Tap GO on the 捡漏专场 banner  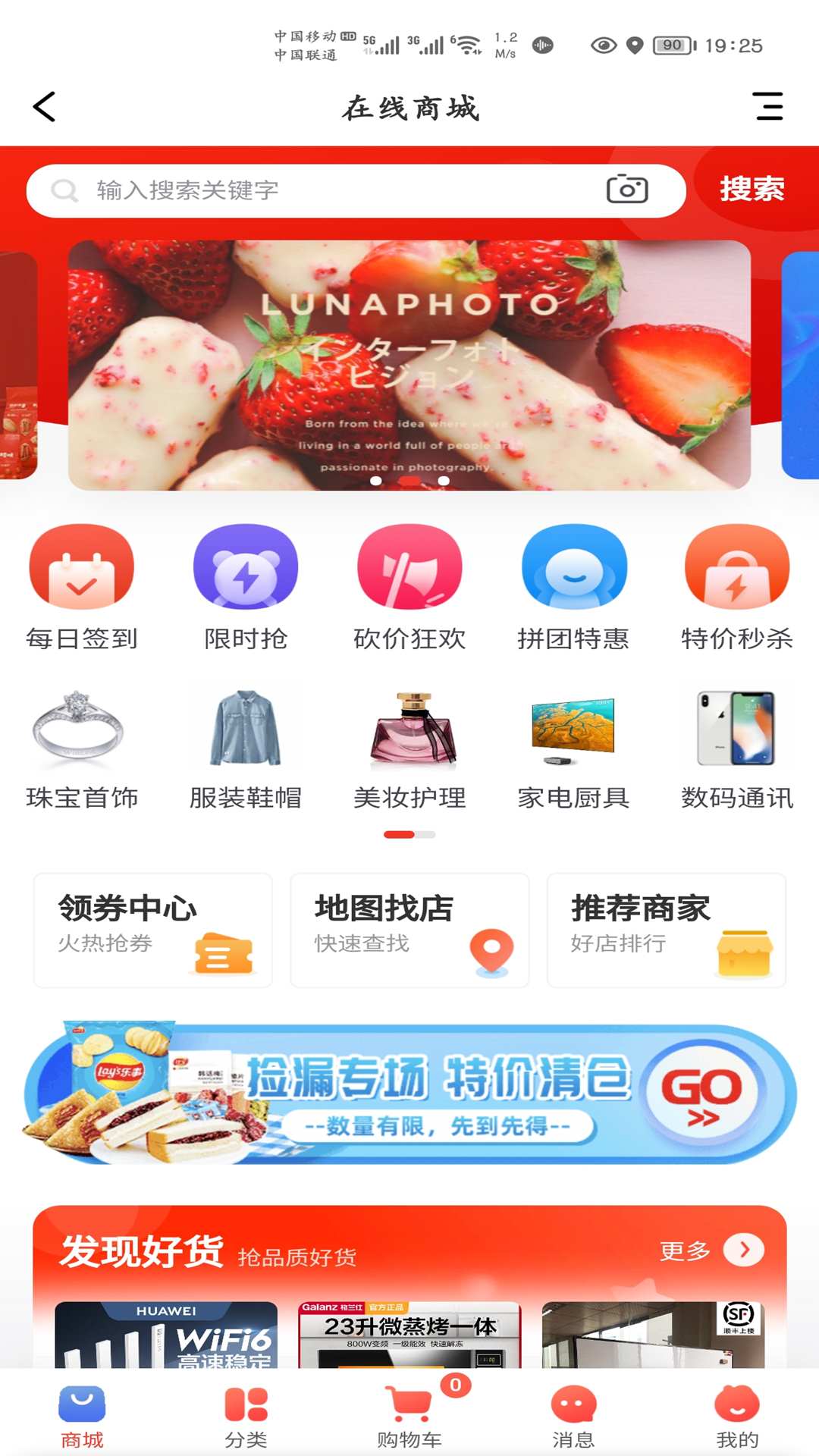click(703, 1095)
